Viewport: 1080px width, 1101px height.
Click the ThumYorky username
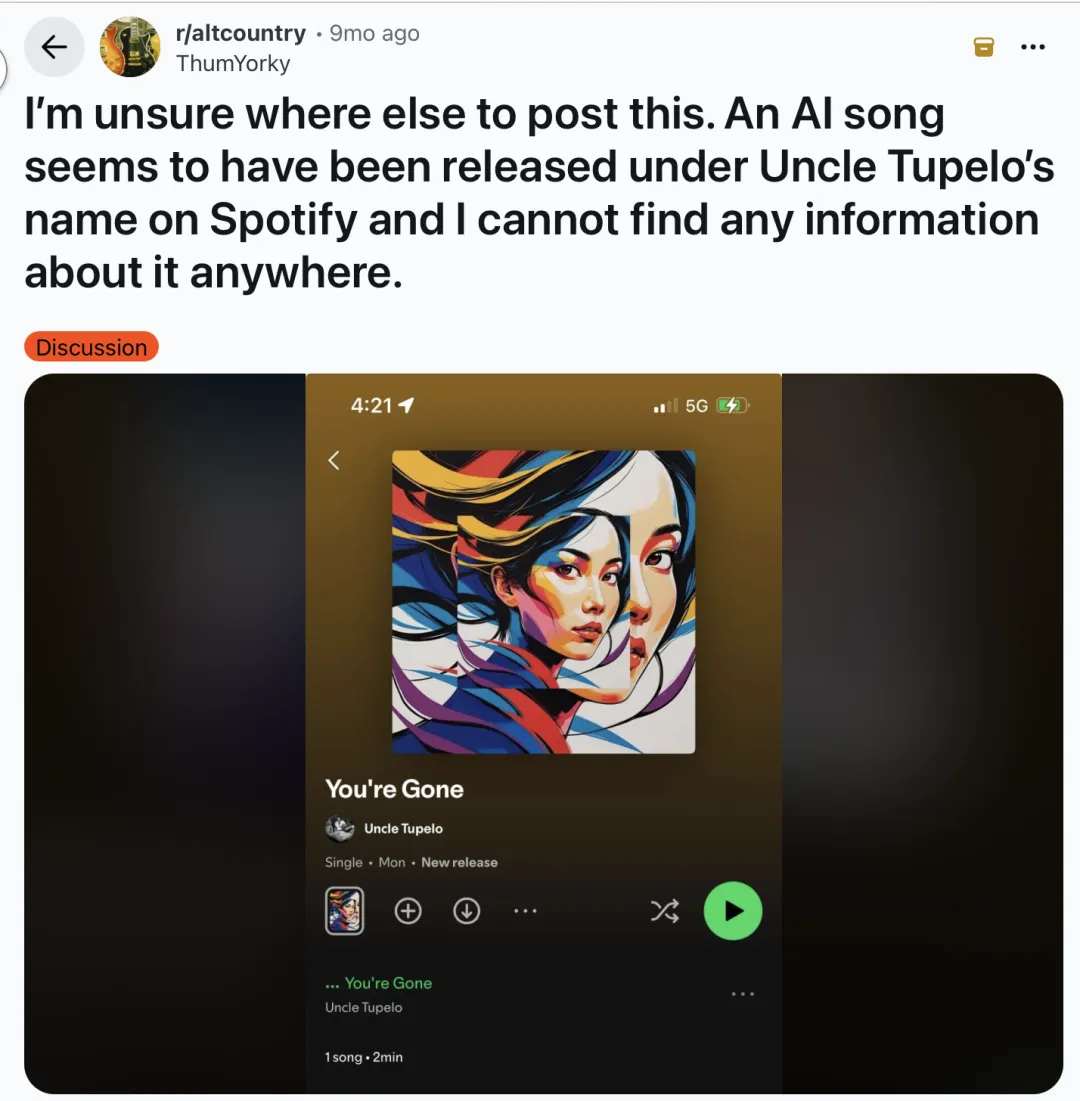click(232, 61)
